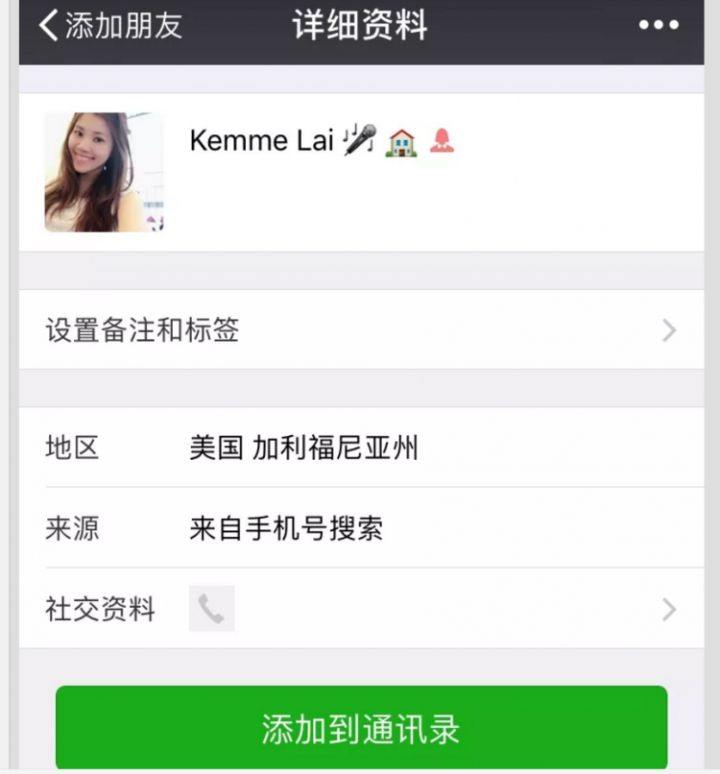
Task: View Kemme Lai's profile photo
Action: (x=104, y=172)
